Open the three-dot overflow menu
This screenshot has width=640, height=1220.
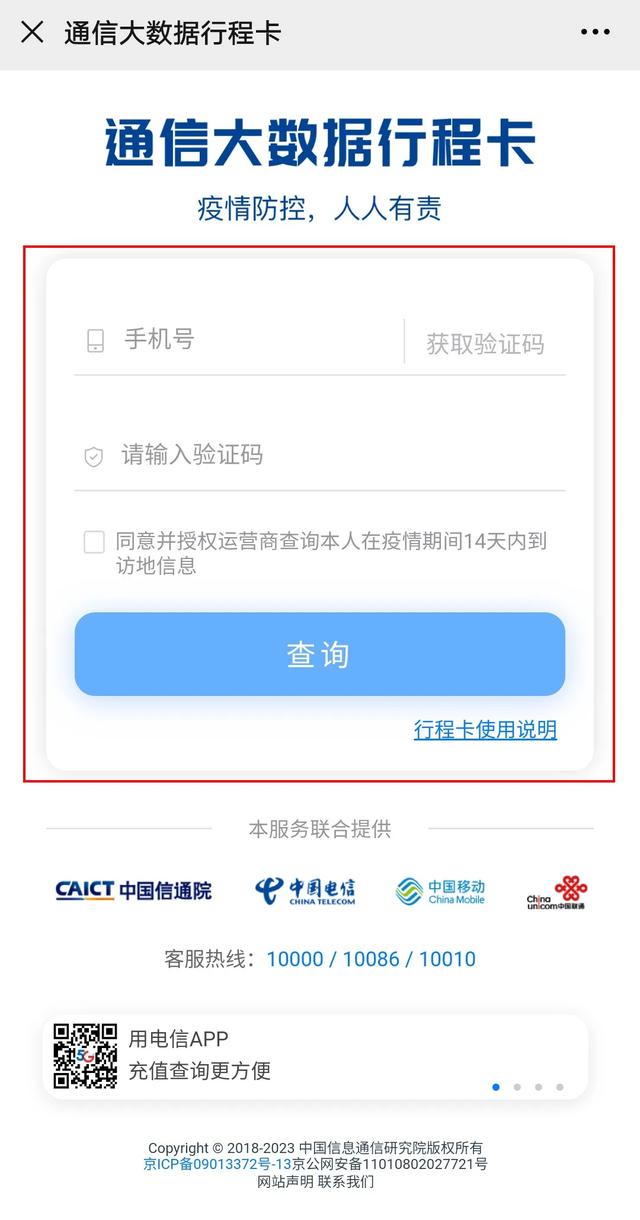coord(595,32)
